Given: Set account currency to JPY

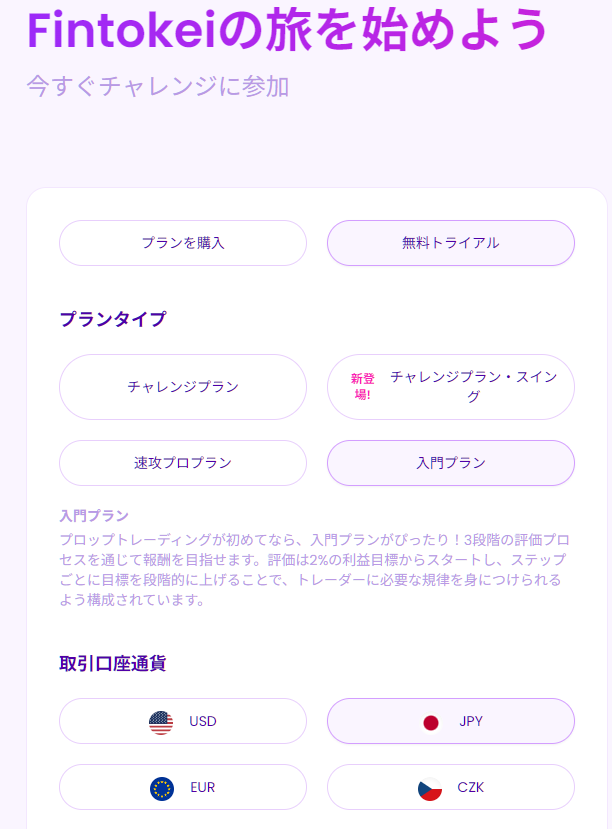Looking at the screenshot, I should 450,721.
